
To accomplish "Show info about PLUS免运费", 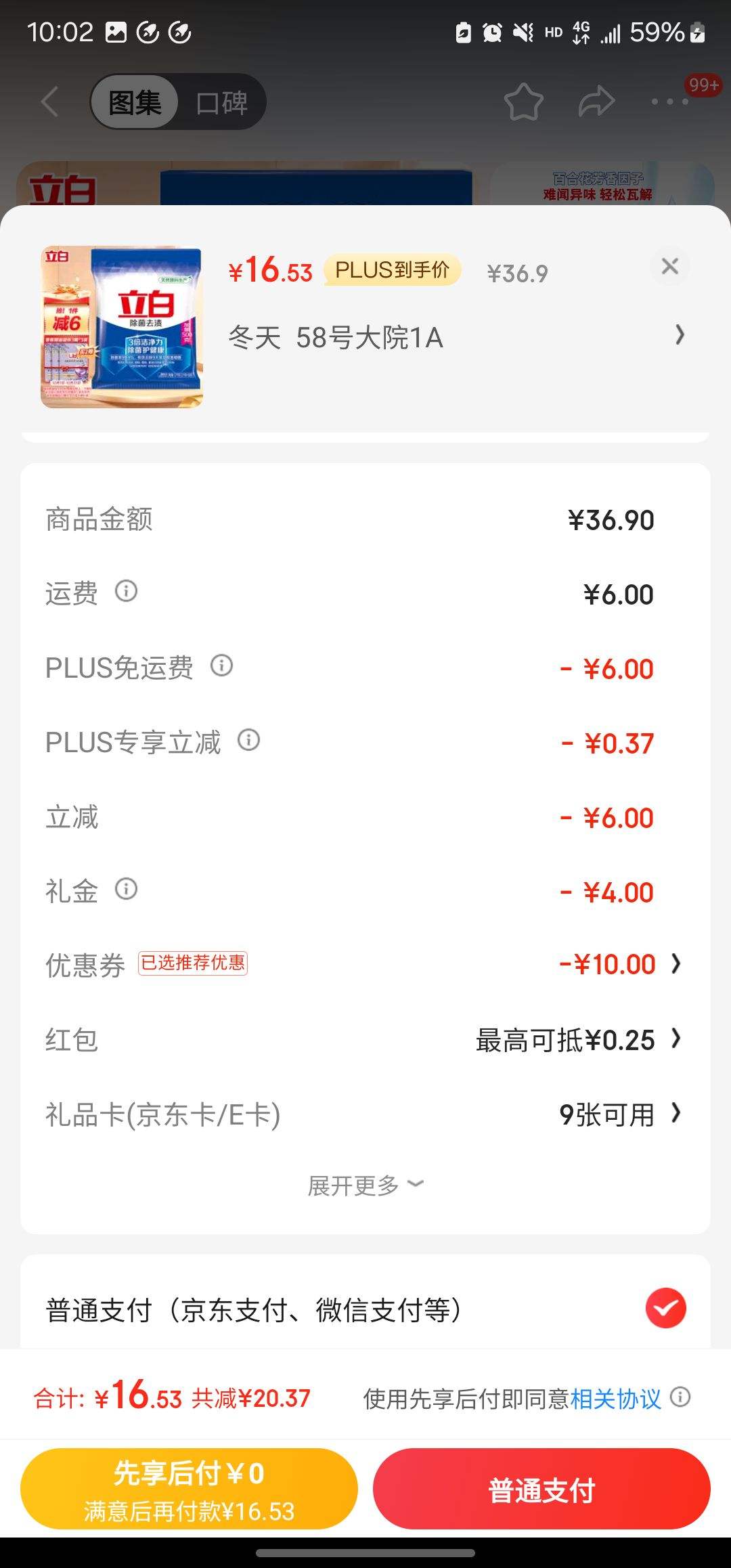I will [221, 666].
